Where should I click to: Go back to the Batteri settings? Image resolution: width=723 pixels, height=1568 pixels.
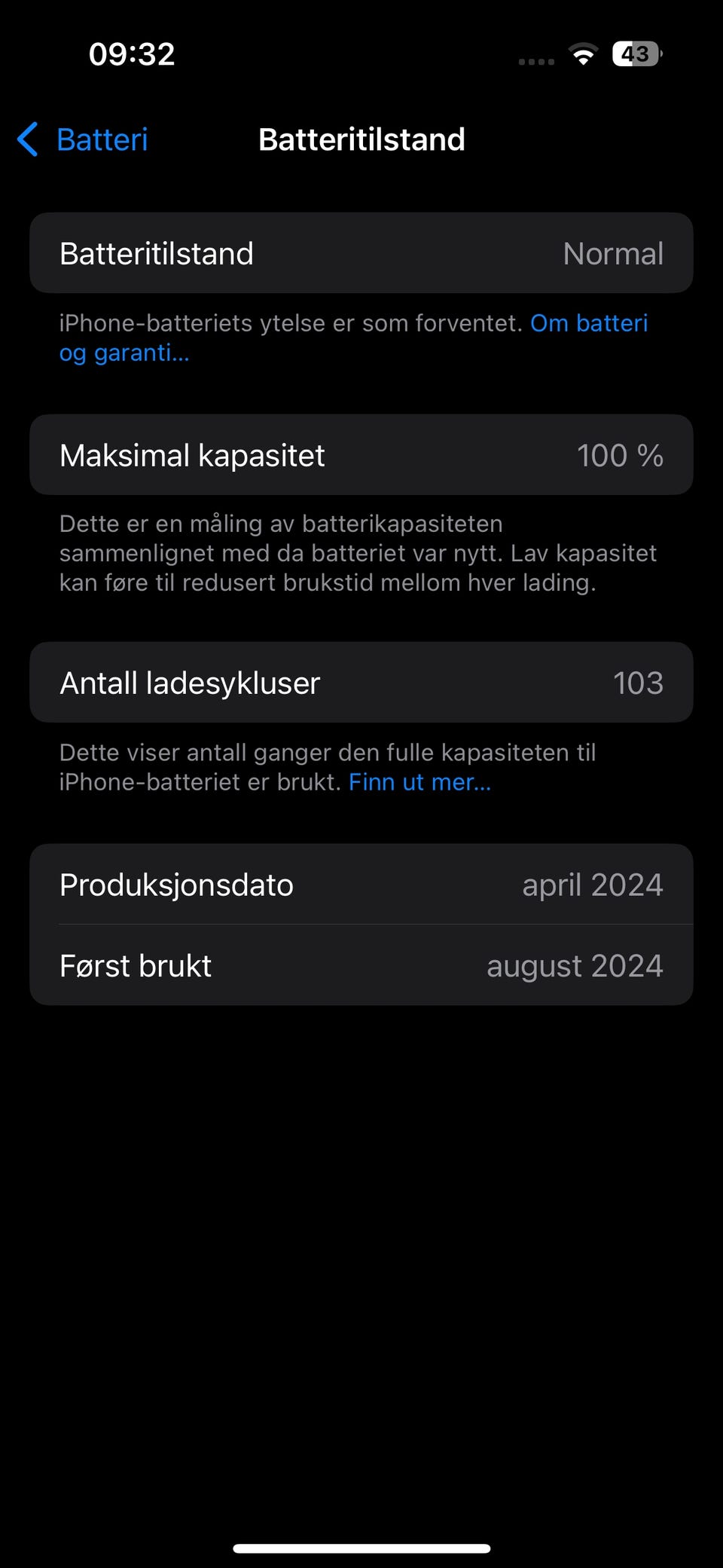tap(83, 139)
